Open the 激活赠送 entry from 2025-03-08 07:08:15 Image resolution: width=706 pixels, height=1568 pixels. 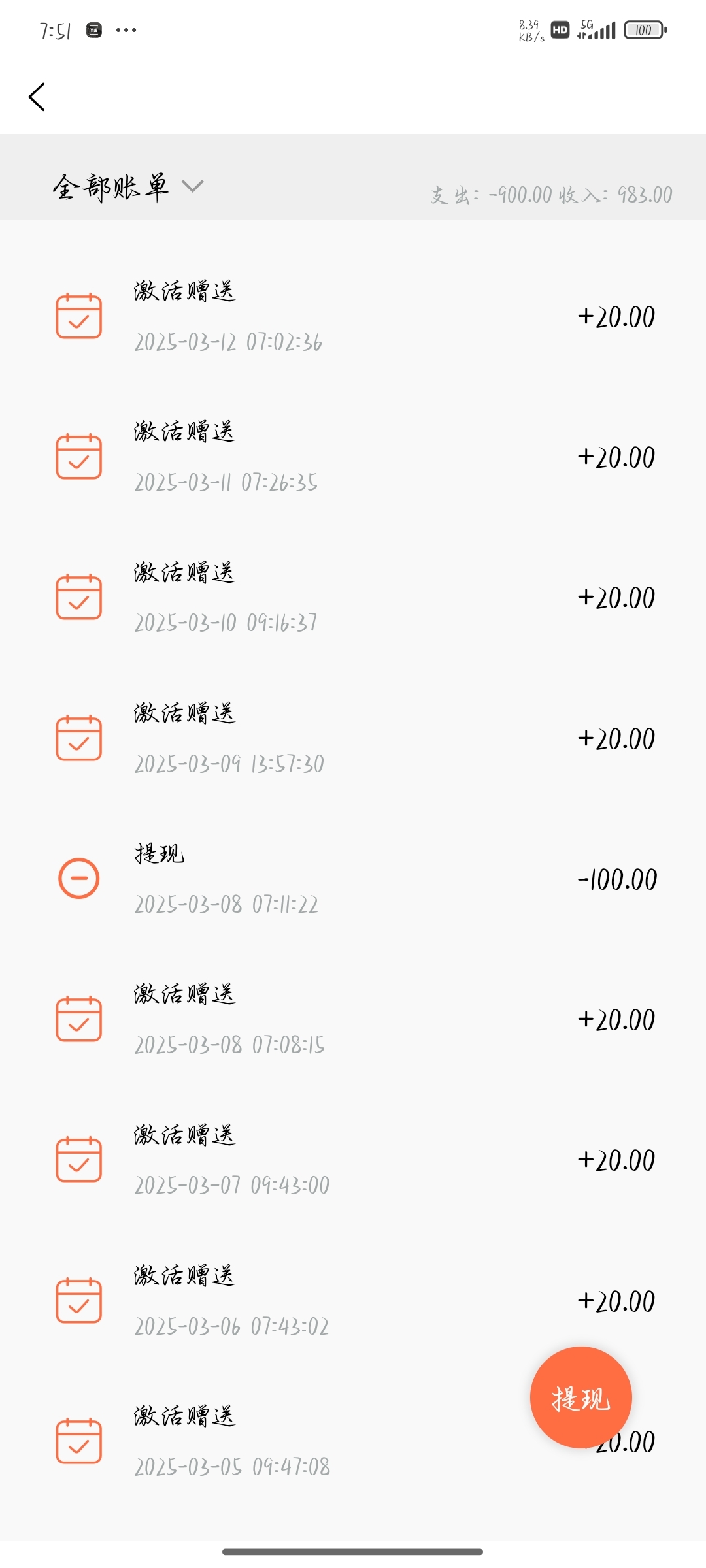[353, 1019]
